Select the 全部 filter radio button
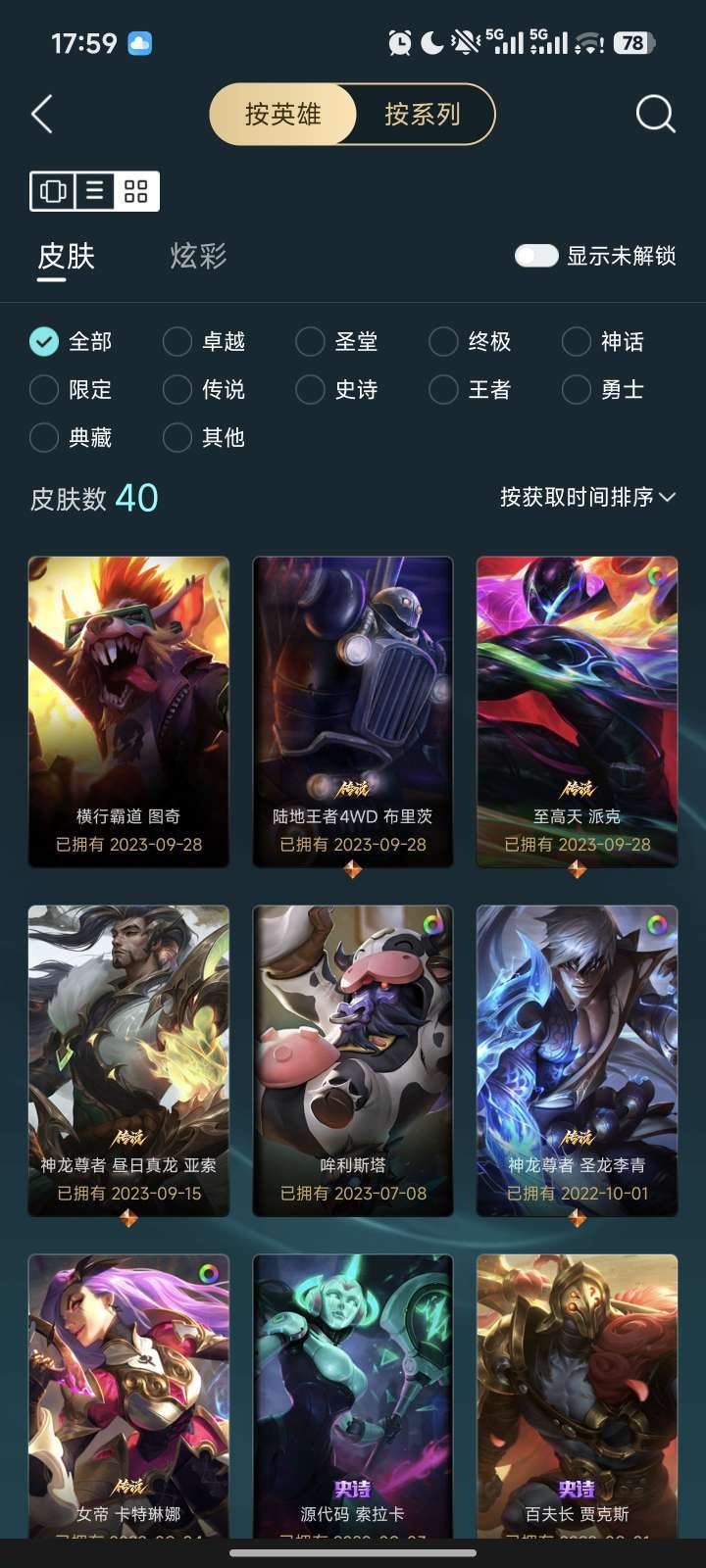Screen dimensions: 706x1568 43,341
